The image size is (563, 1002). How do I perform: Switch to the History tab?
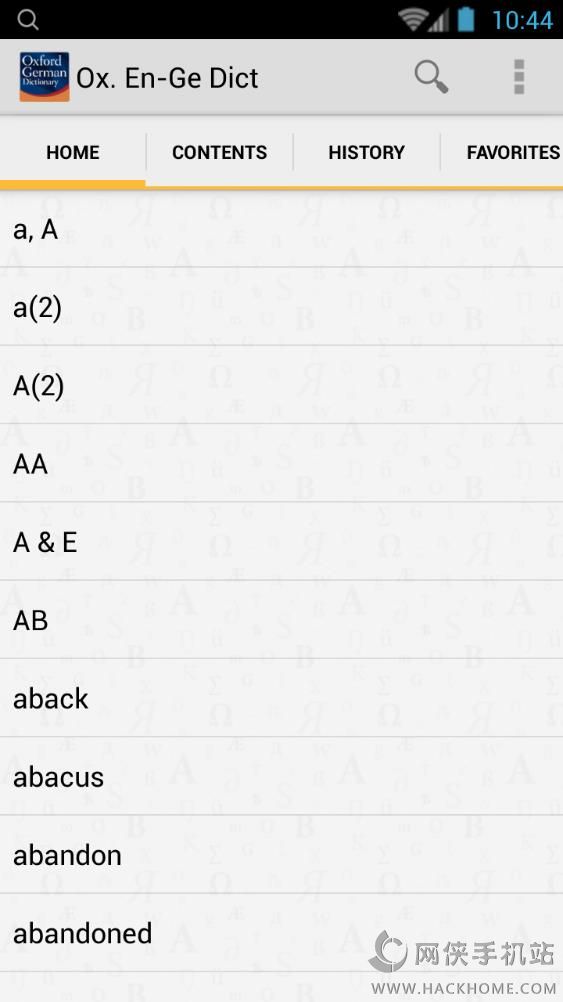coord(366,152)
